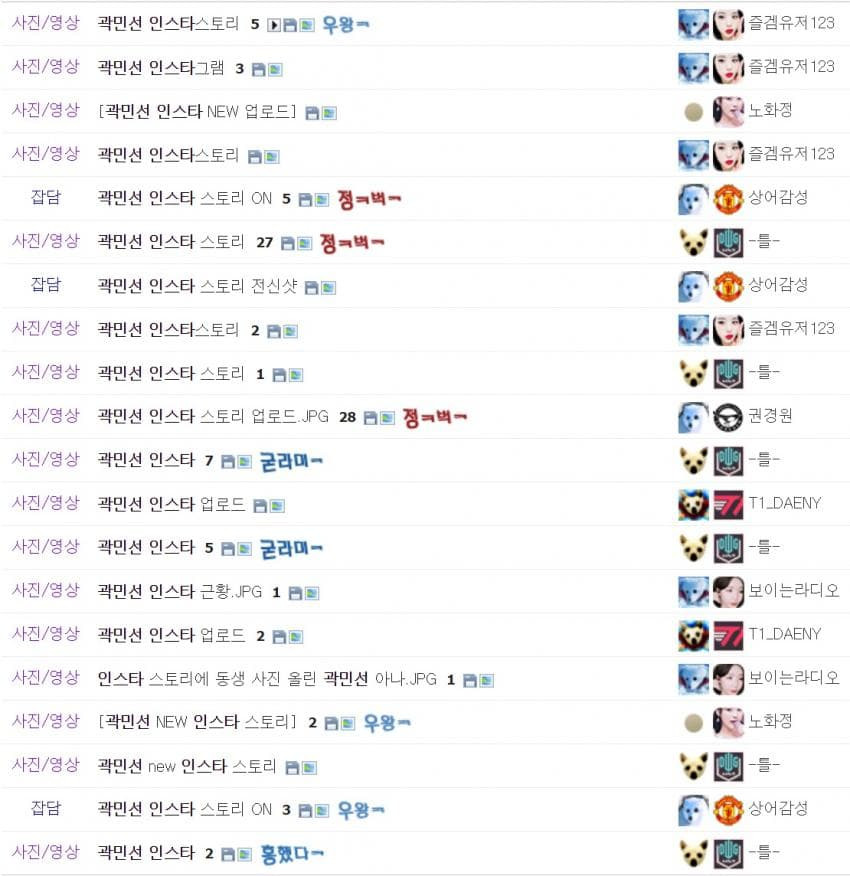Screen dimensions: 850x876
Task: Open '인스타 스토리에 동생 사진 올린 곽민선 아나.JPG'
Action: point(267,679)
